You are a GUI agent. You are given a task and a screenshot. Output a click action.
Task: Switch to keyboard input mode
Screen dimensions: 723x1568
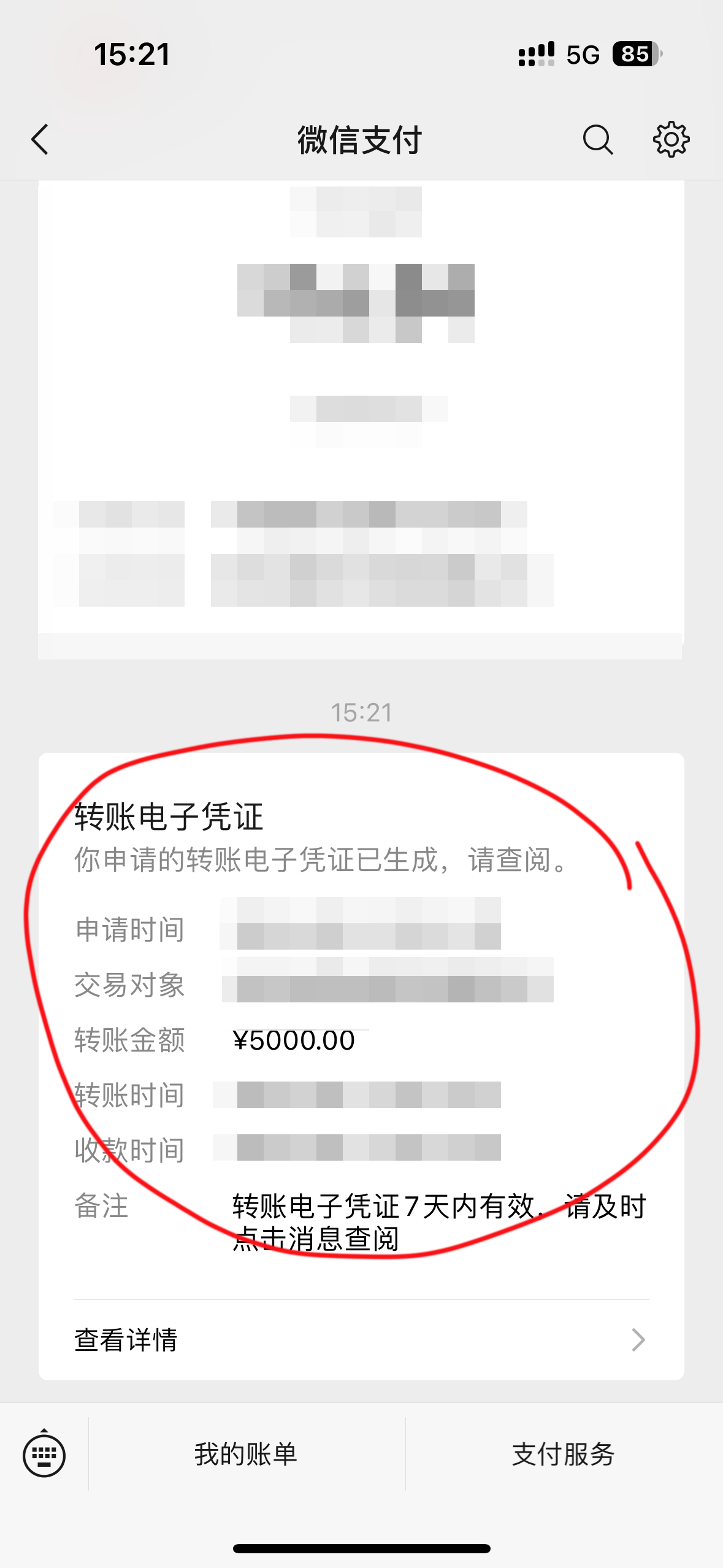pos(44,1455)
